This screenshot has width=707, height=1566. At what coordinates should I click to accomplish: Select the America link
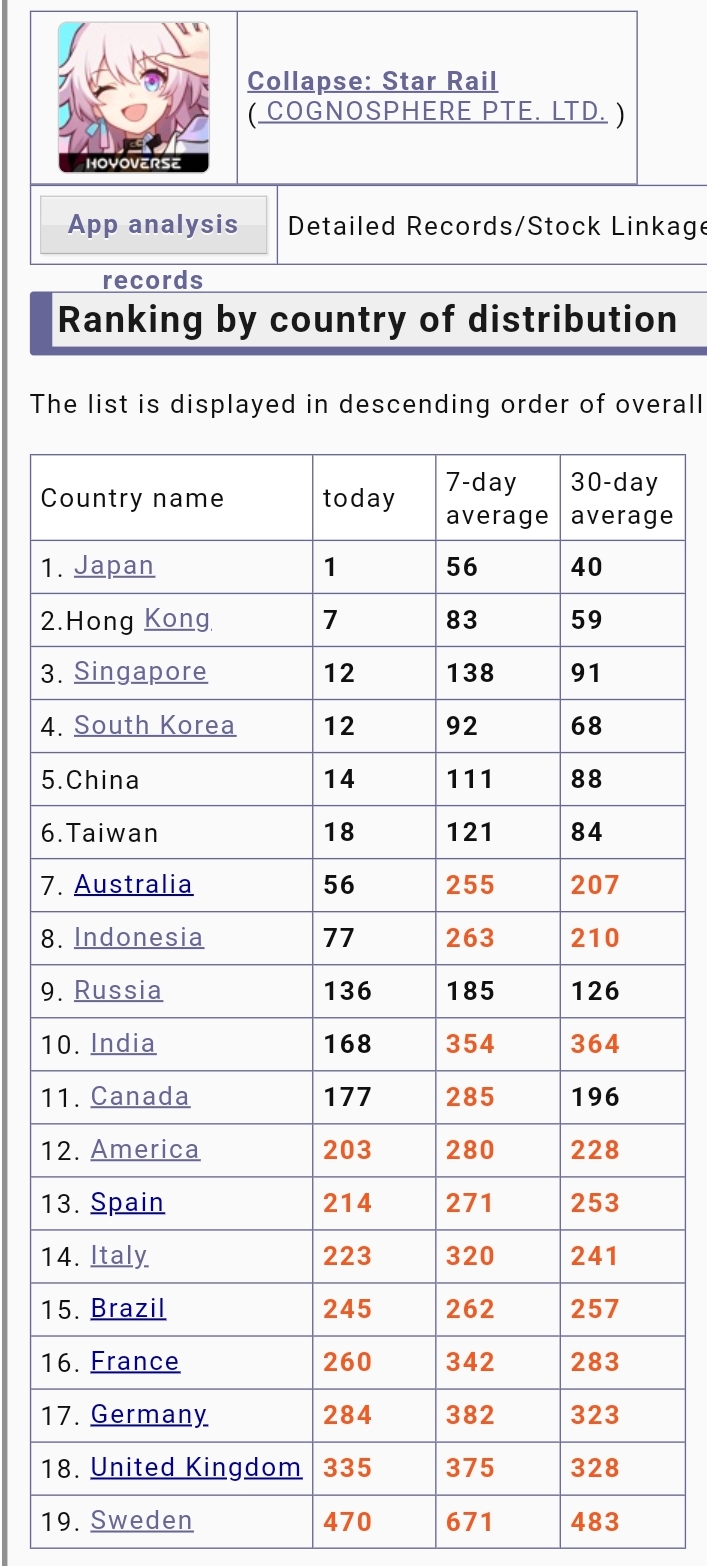(x=145, y=1149)
